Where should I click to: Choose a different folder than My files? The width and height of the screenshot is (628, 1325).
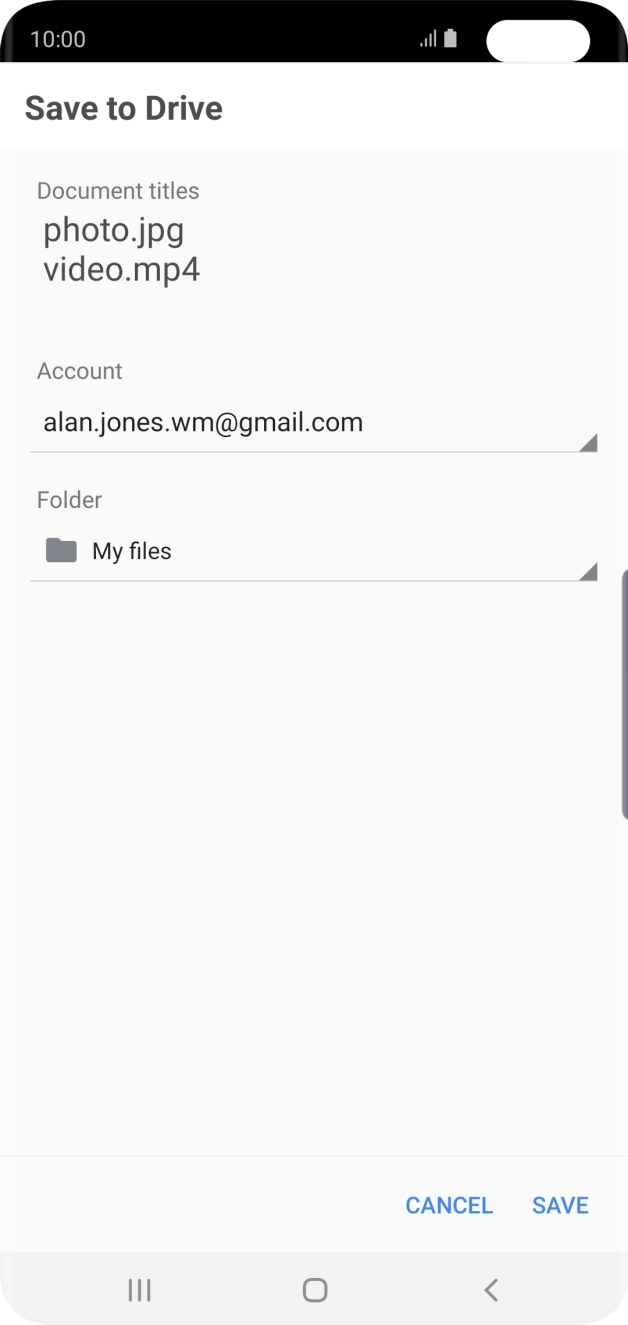pos(313,551)
